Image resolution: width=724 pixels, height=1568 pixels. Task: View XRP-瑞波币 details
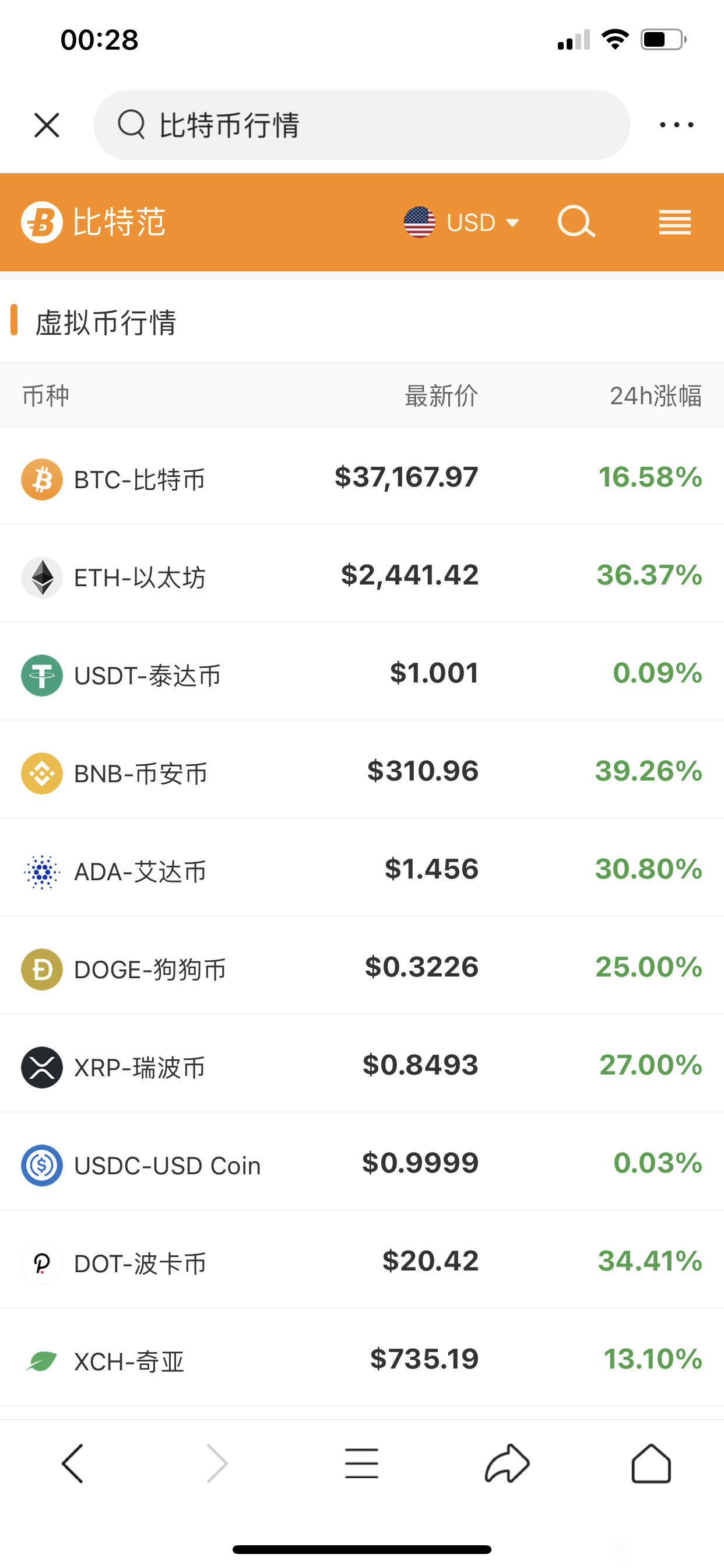pyautogui.click(x=362, y=1064)
